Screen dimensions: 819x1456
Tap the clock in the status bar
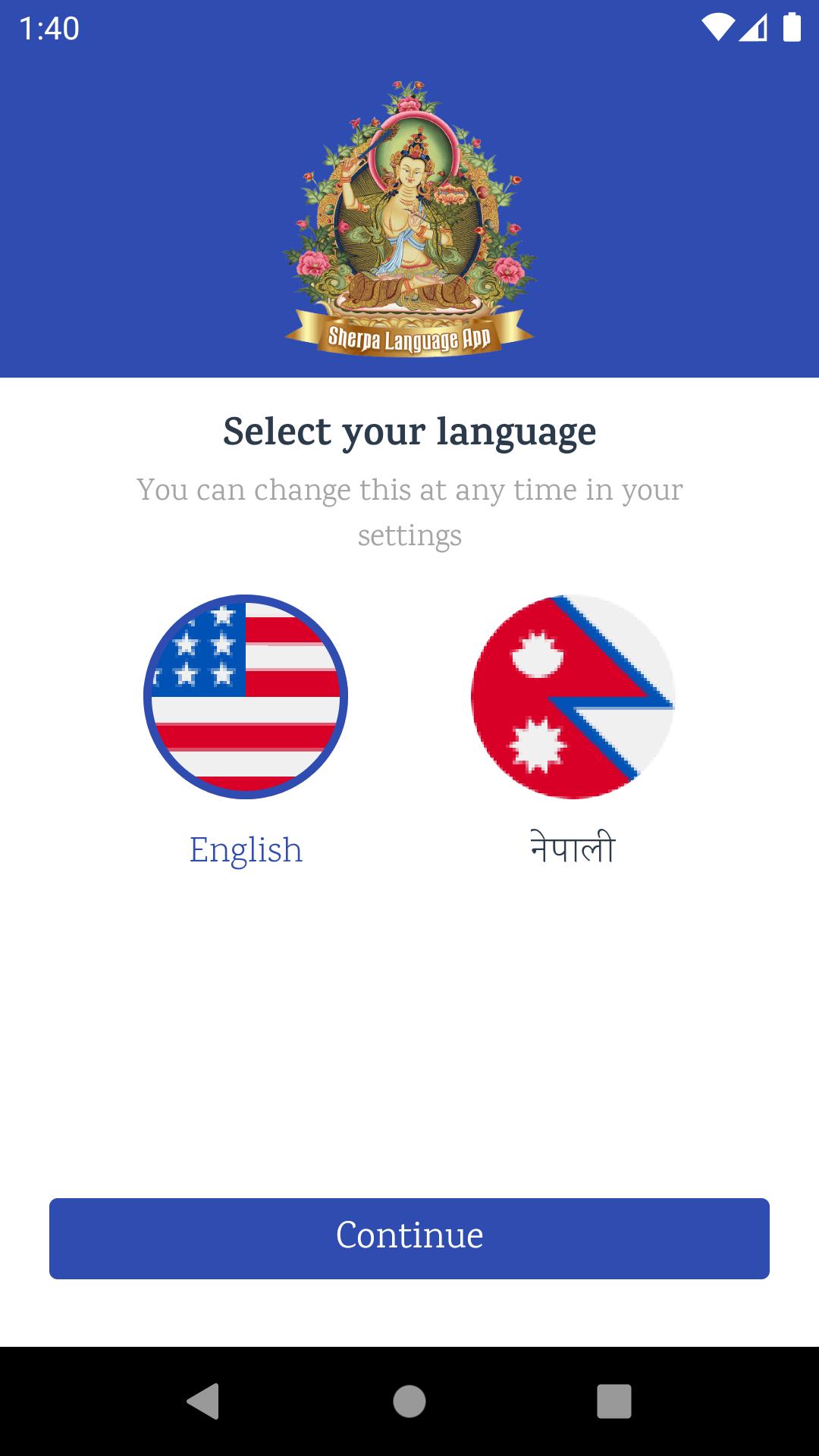tap(48, 28)
